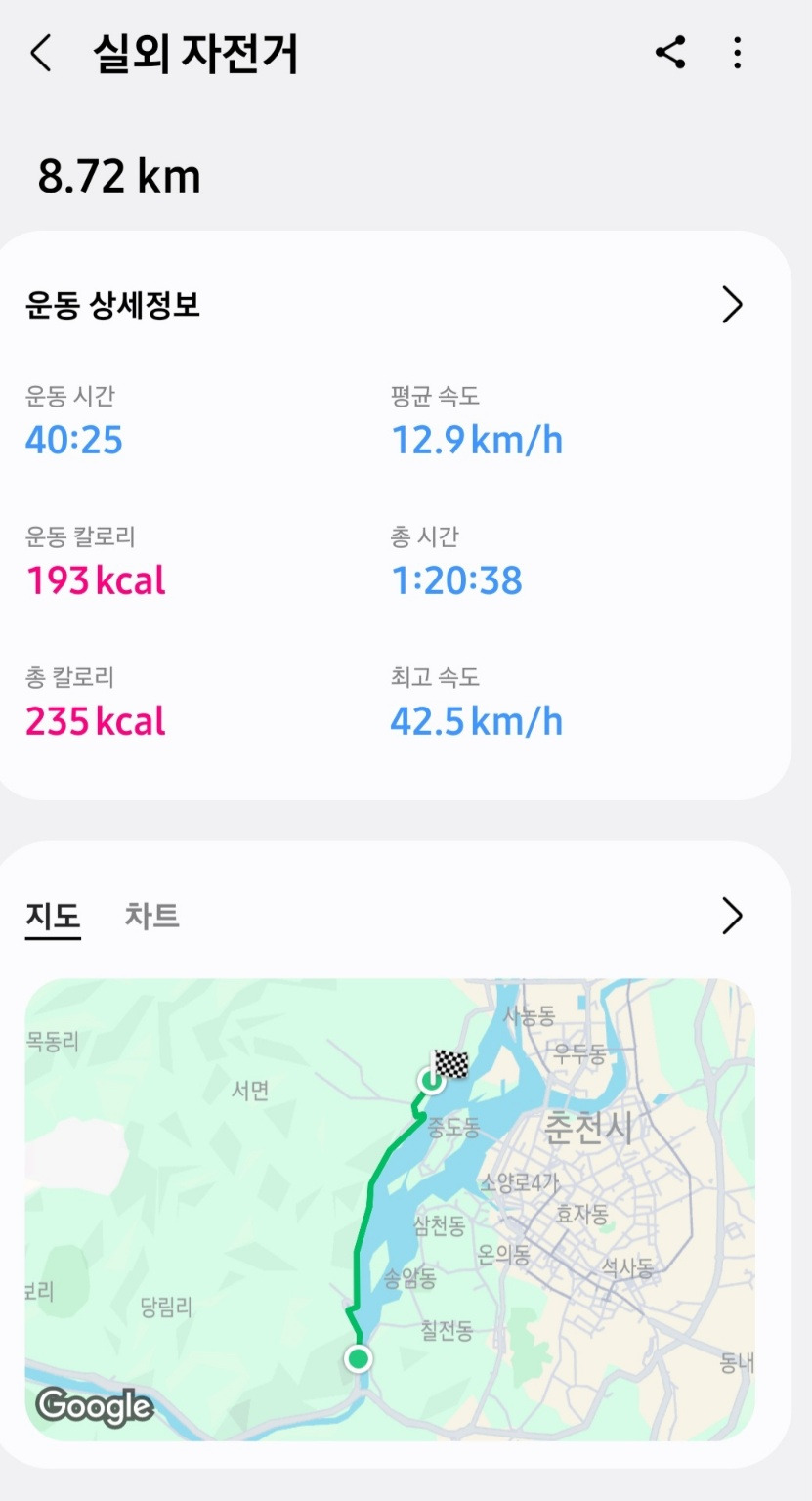Tap the 8.72 km distance value
This screenshot has height=1501, width=812.
[x=119, y=176]
